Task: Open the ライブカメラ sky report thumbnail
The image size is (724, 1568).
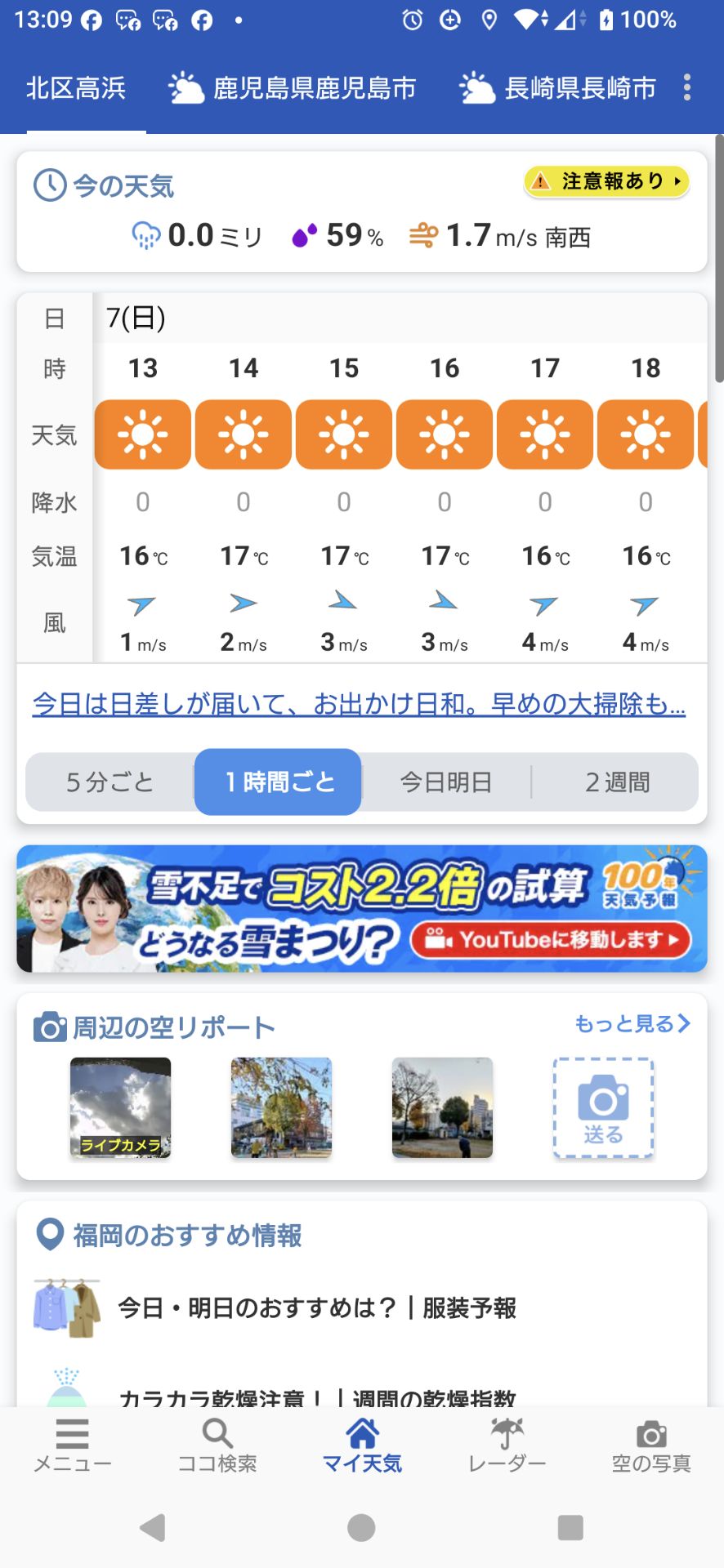Action: coord(119,1107)
